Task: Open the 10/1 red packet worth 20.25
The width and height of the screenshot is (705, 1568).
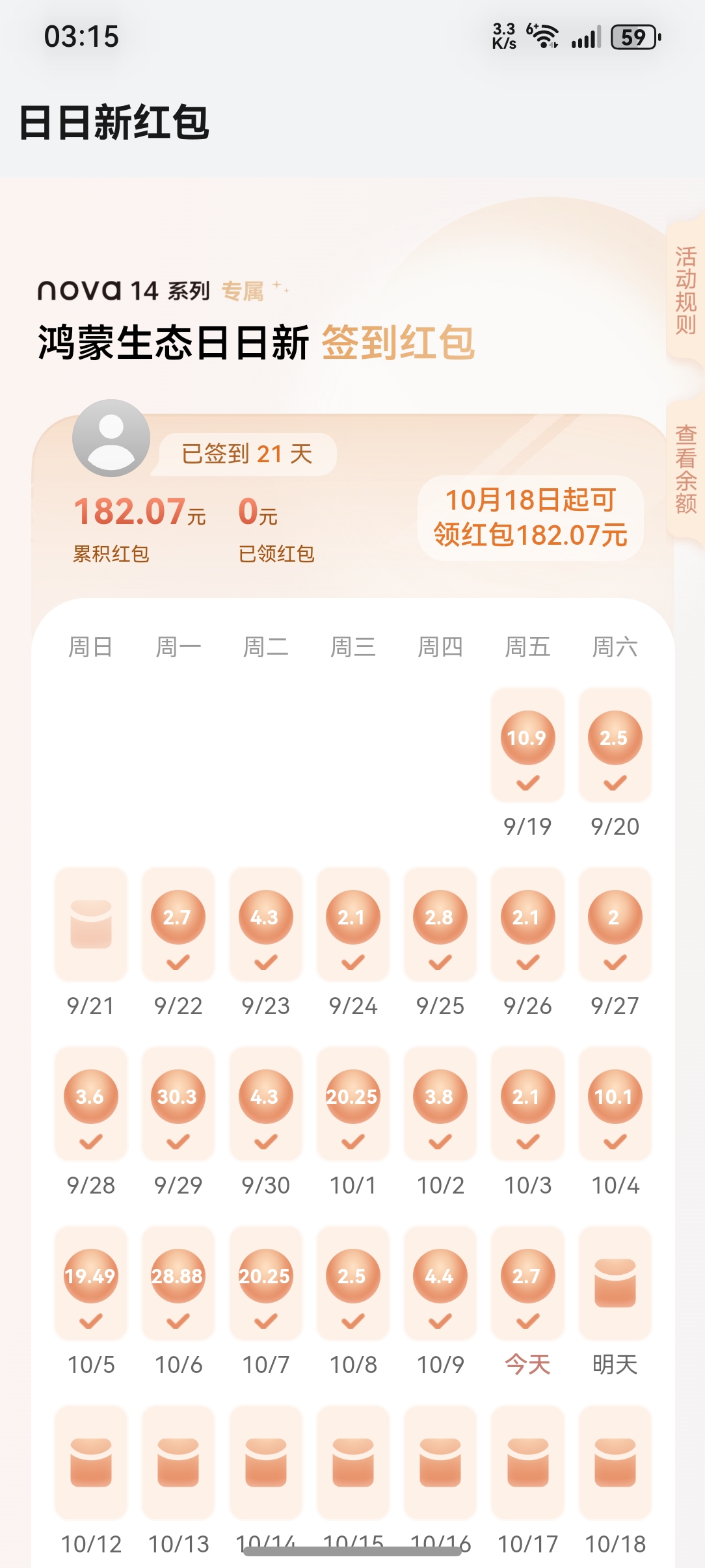Action: pyautogui.click(x=352, y=1103)
